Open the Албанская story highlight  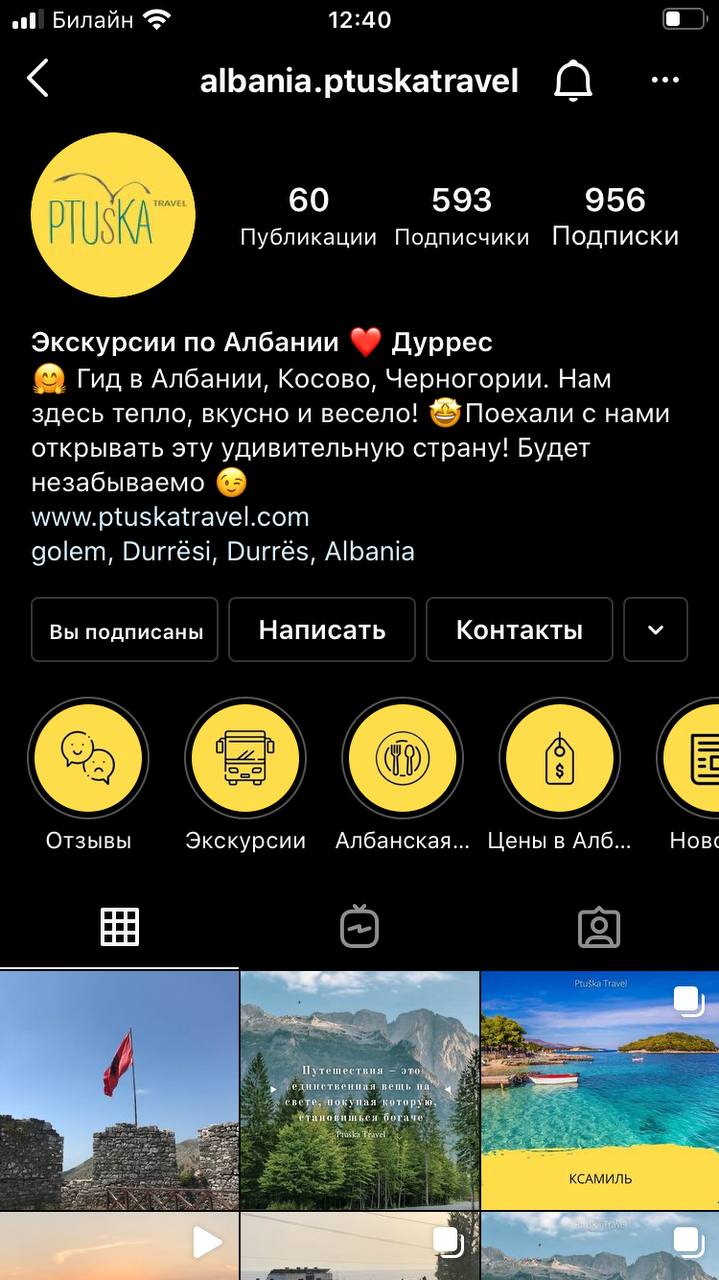point(402,759)
